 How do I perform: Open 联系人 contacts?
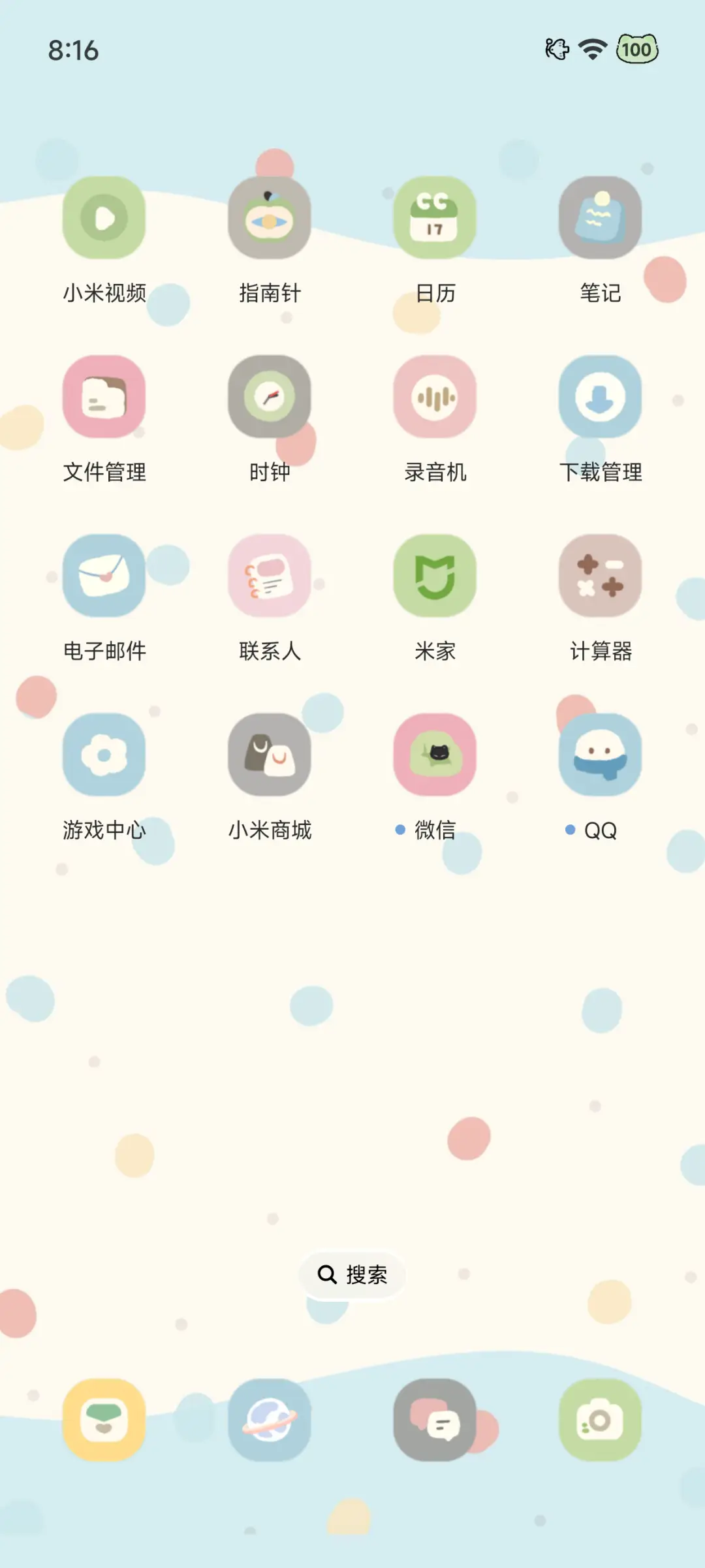pyautogui.click(x=270, y=576)
